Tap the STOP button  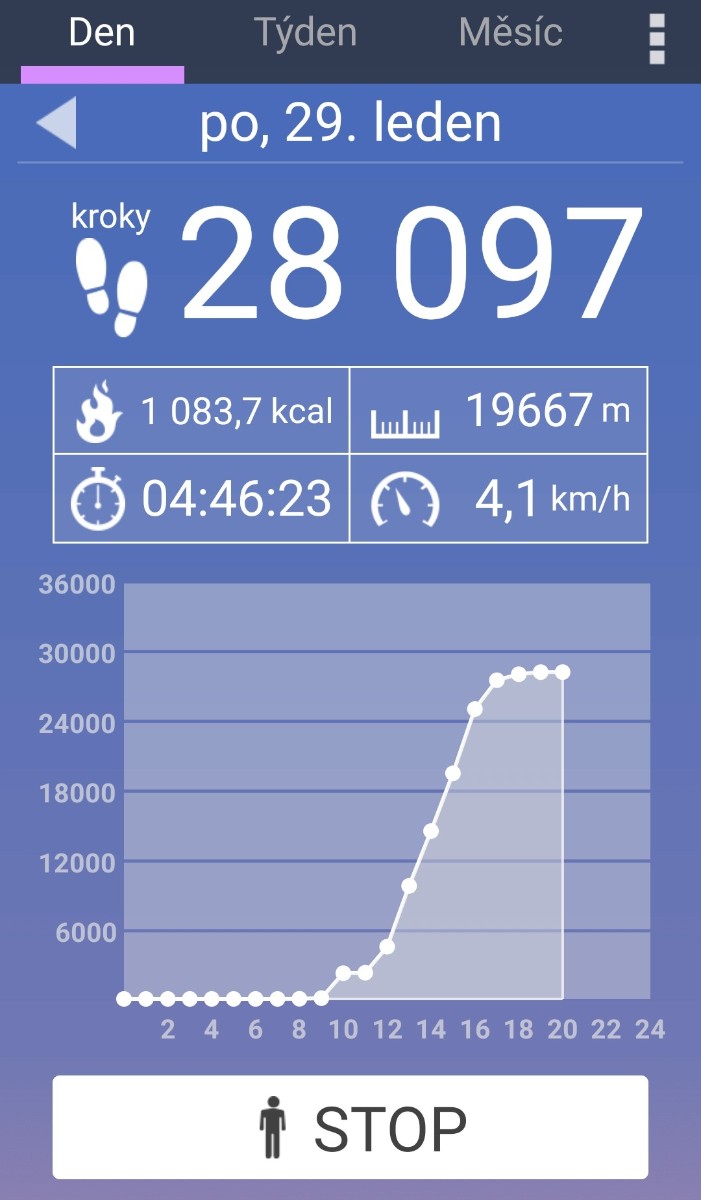coord(350,1127)
